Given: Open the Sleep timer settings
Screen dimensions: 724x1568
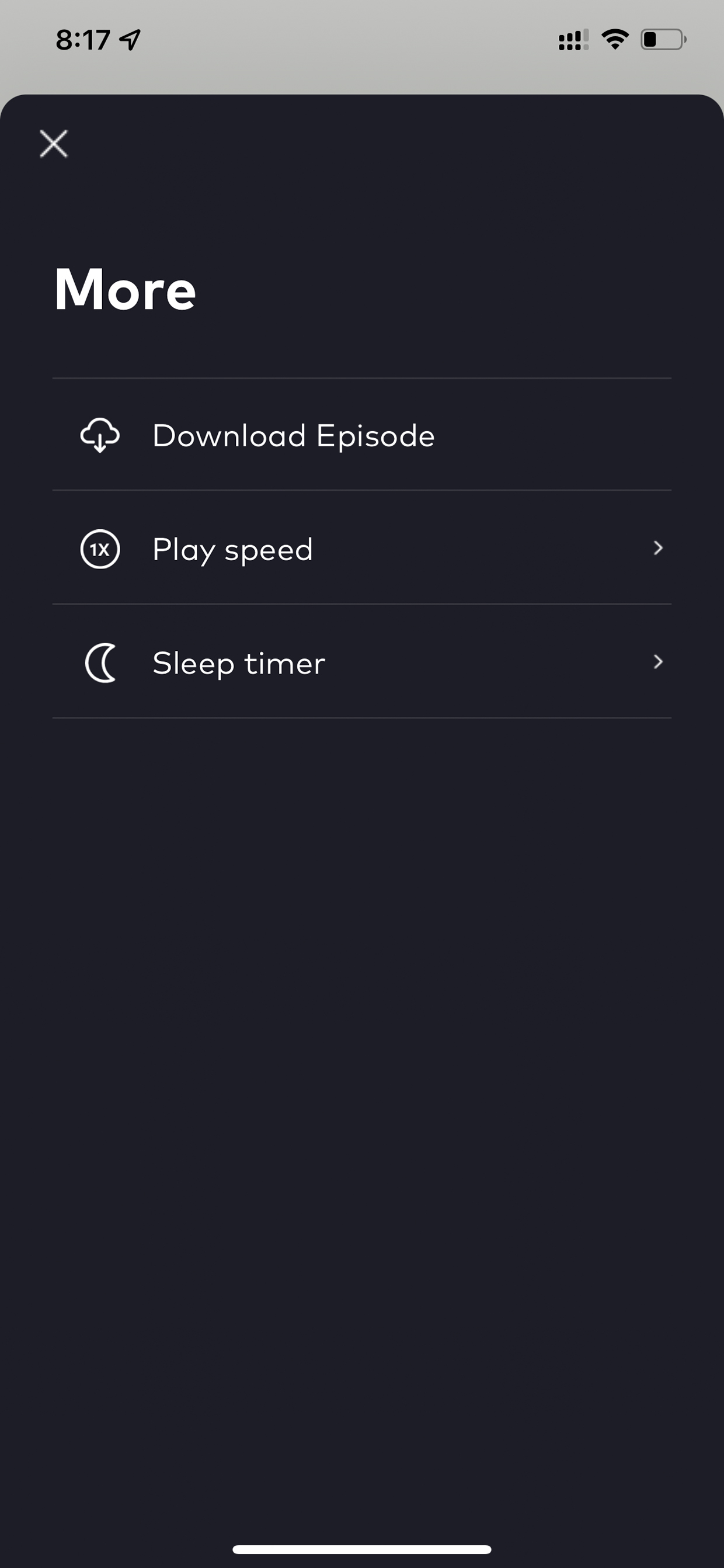Looking at the screenshot, I should [362, 662].
